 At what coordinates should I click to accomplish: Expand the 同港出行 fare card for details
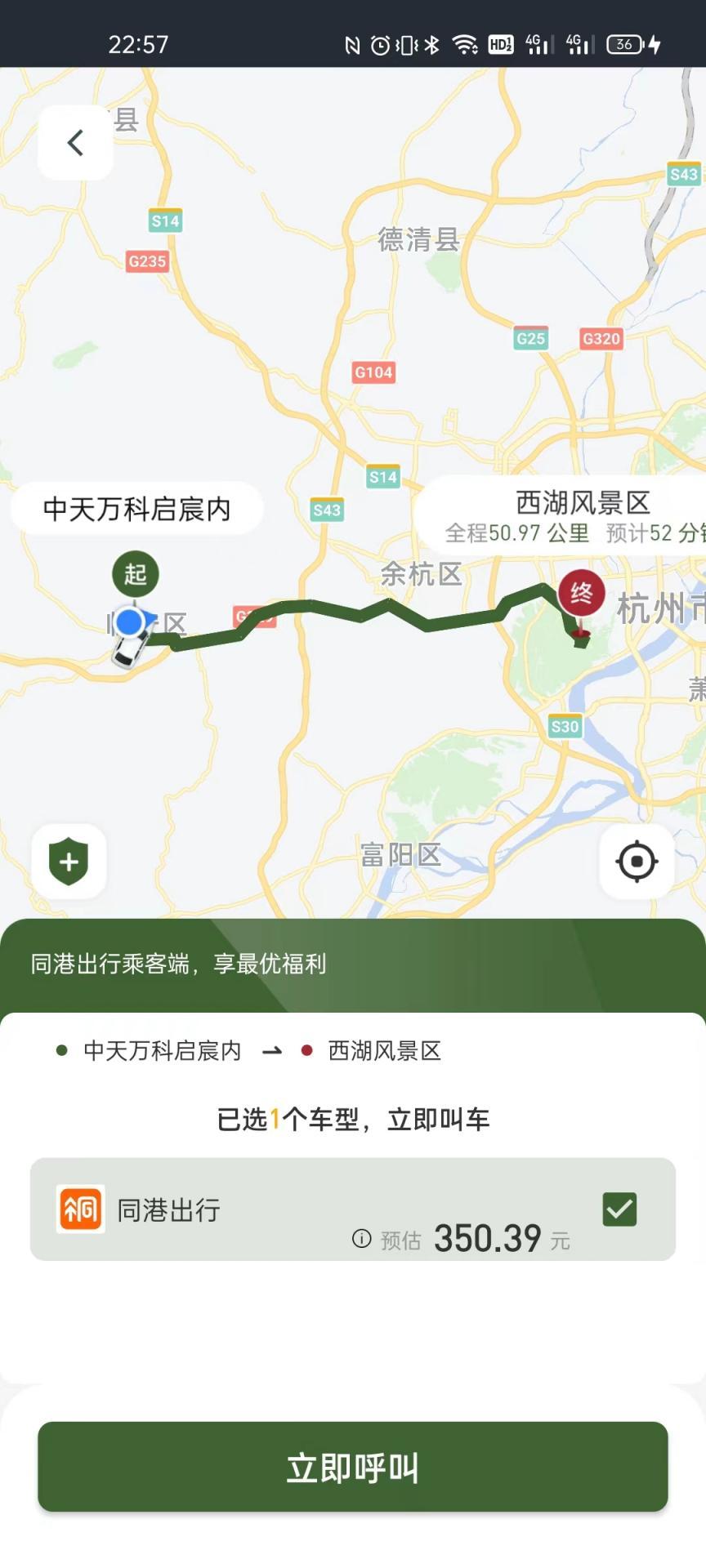(353, 1209)
